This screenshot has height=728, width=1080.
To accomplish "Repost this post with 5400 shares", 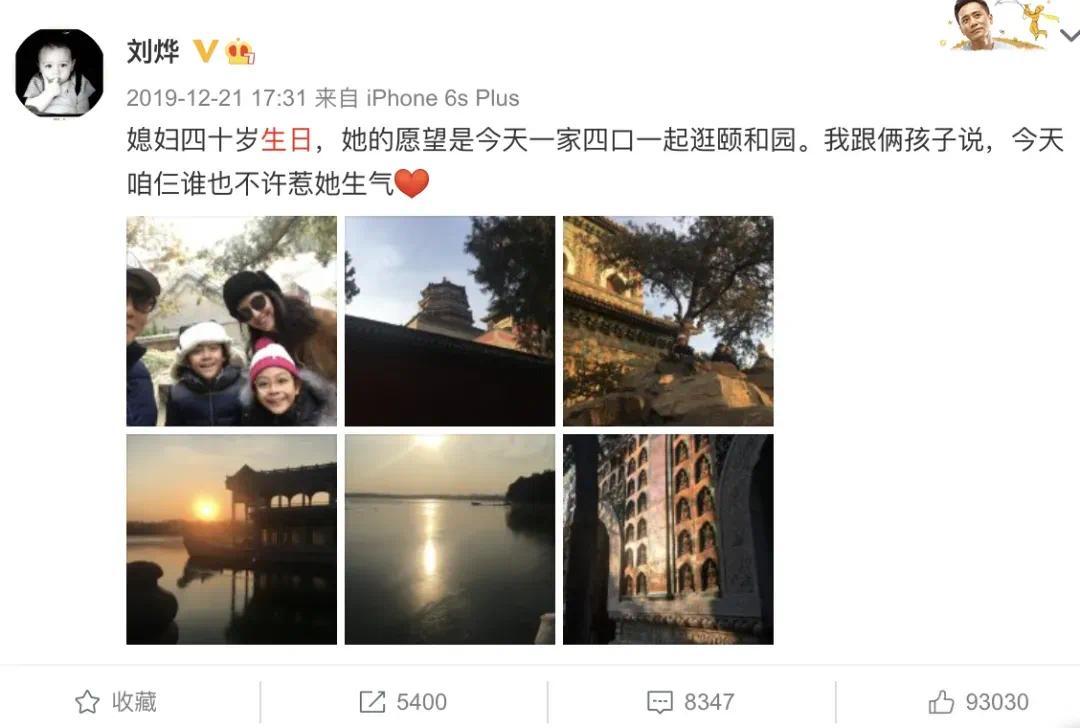I will [x=403, y=702].
